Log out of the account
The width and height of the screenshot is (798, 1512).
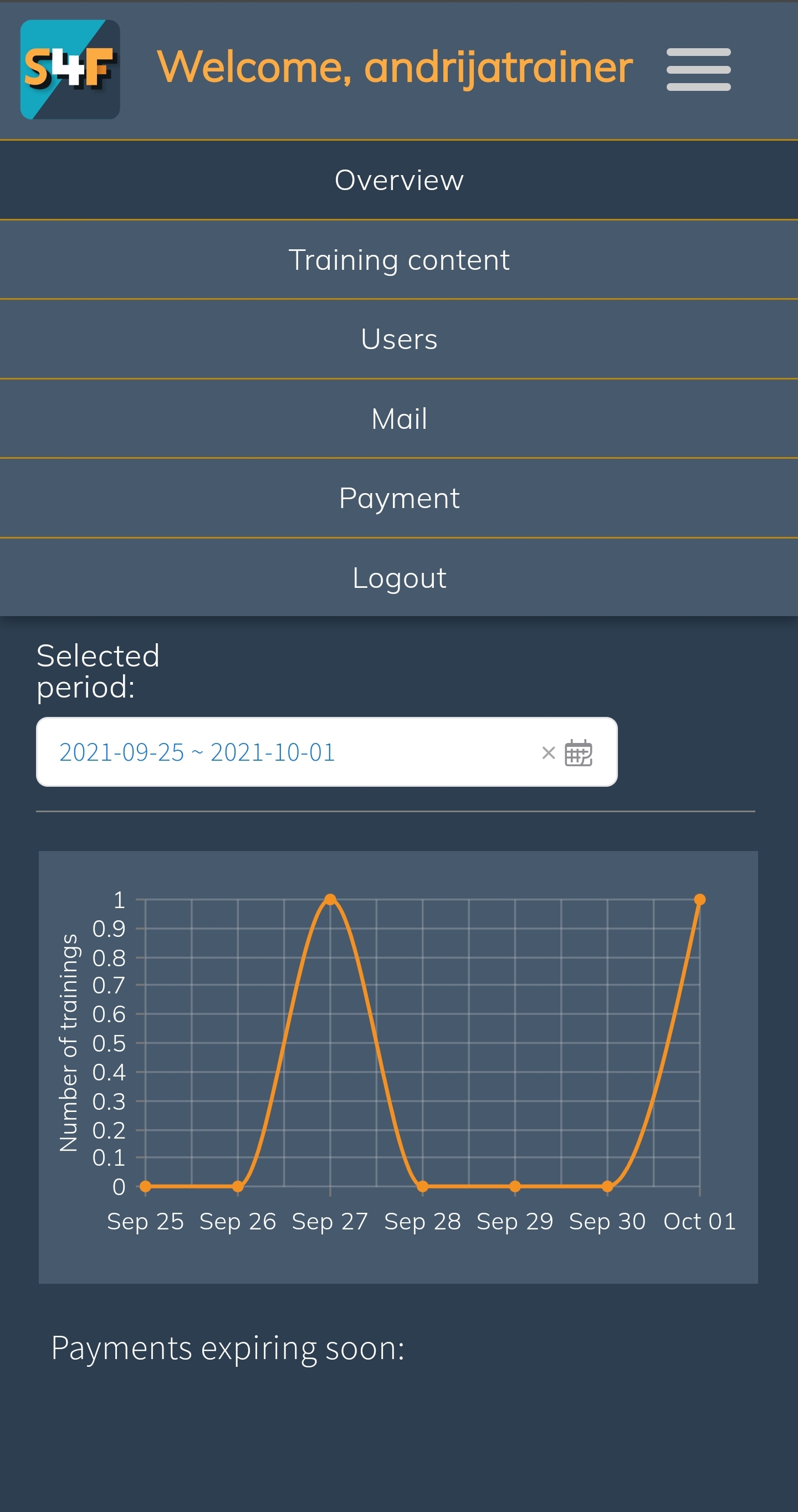(x=400, y=577)
